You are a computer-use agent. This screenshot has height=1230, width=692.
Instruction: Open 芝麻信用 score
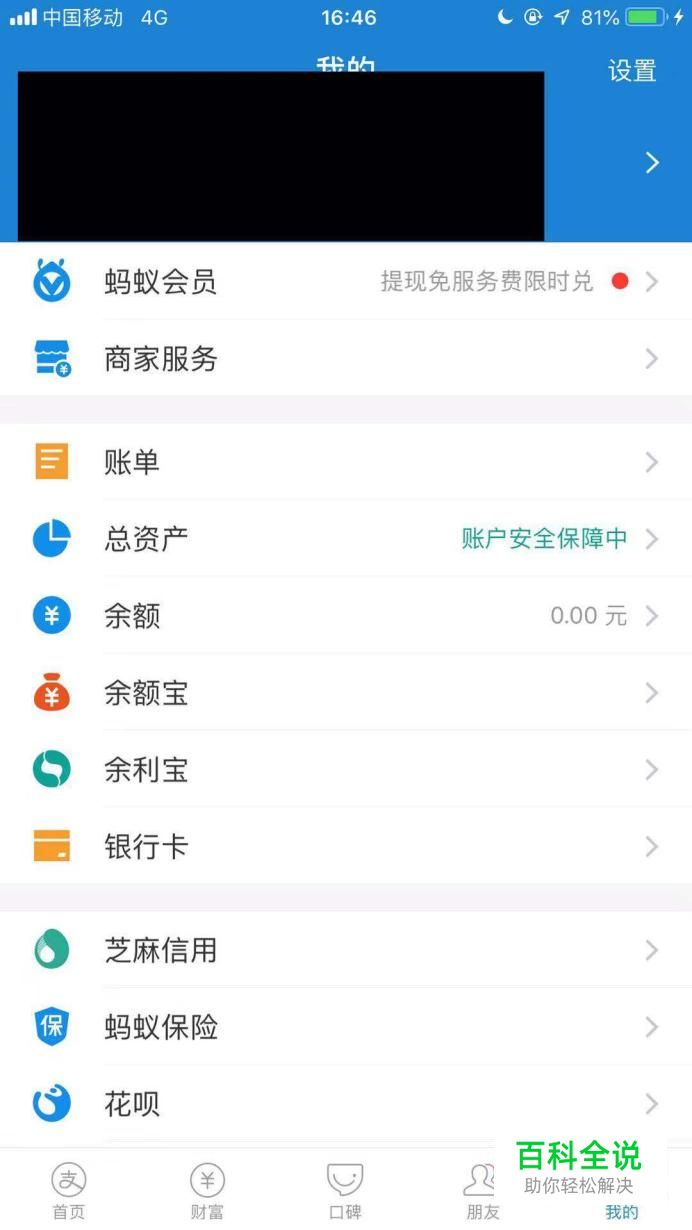click(346, 950)
